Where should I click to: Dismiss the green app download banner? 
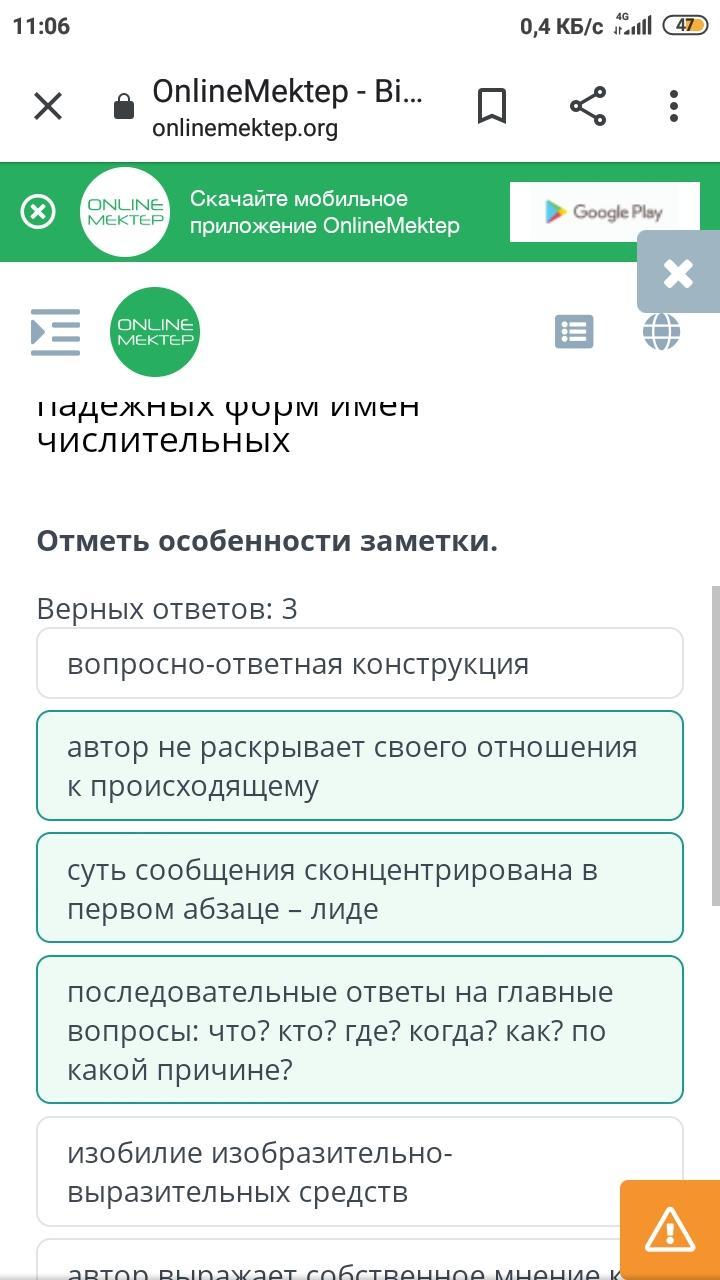point(38,212)
